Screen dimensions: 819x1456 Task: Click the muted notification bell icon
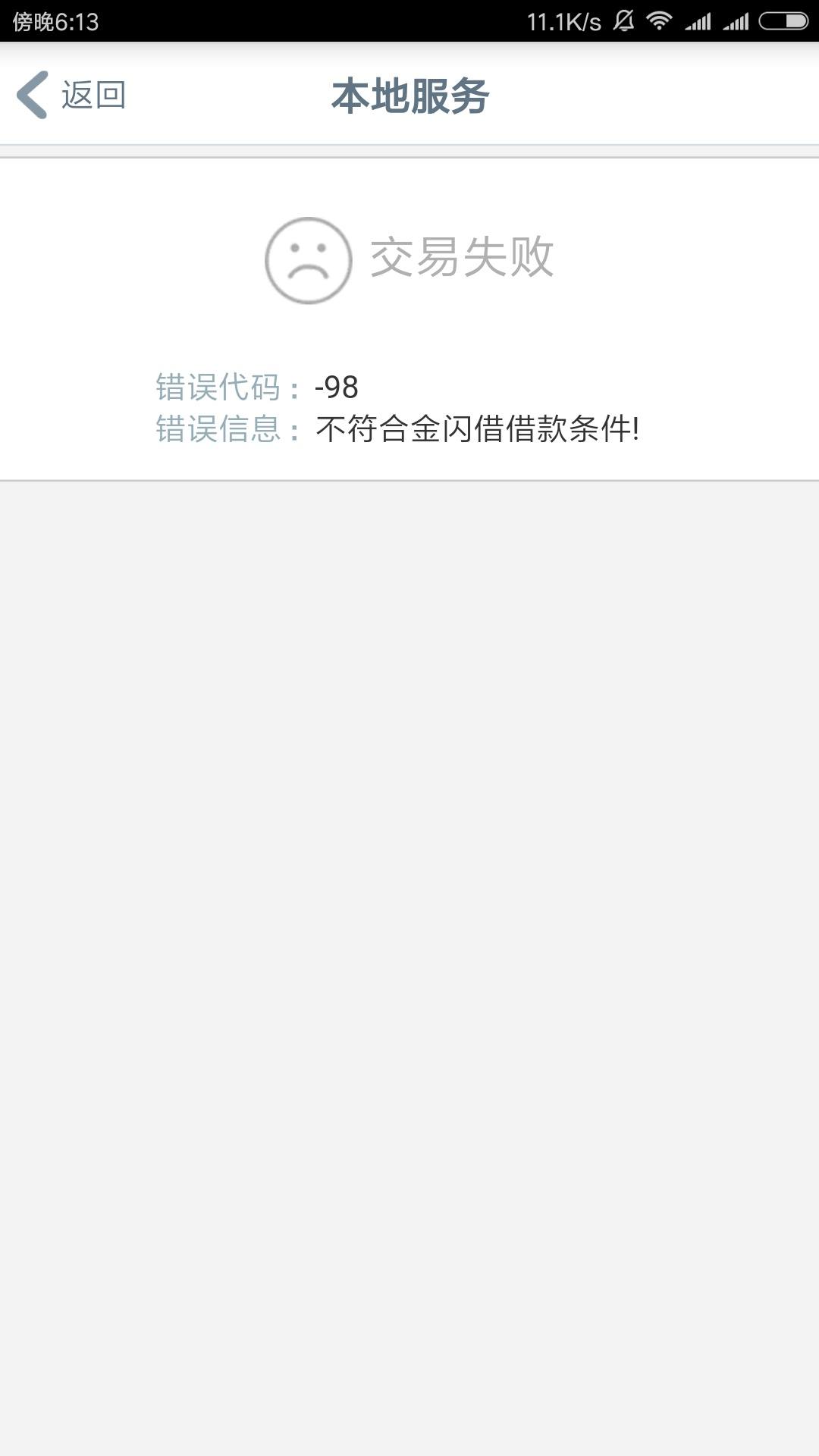pos(623,20)
